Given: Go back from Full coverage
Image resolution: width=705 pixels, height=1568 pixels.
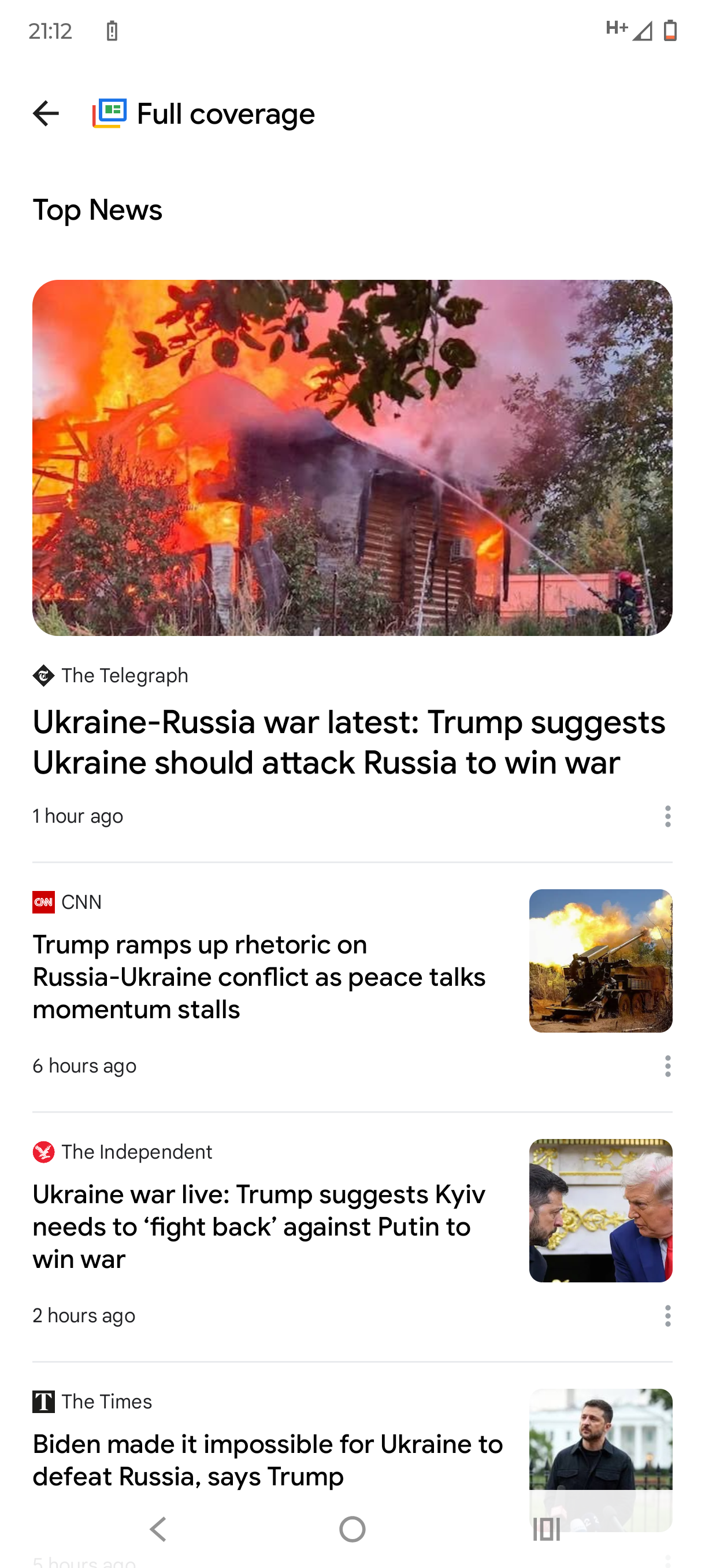Looking at the screenshot, I should pyautogui.click(x=46, y=114).
